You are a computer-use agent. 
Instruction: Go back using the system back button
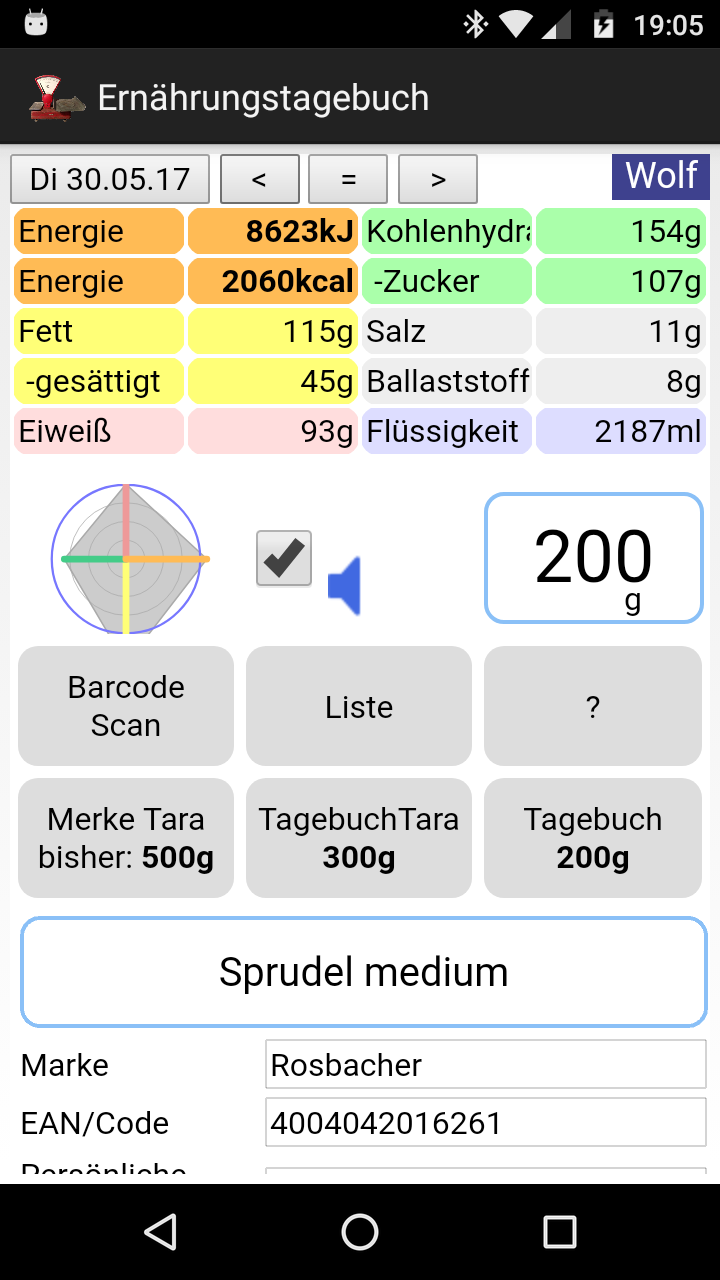[161, 1232]
